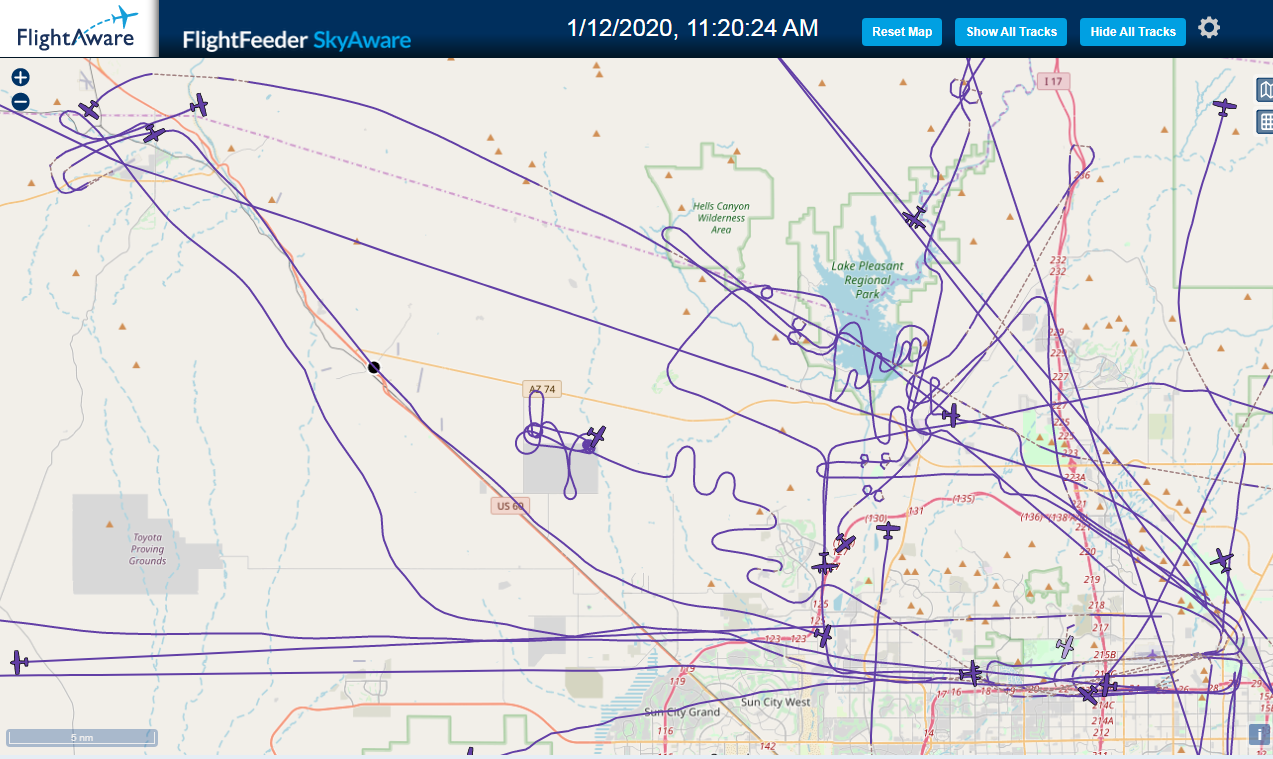
Task: Select the black dot aircraft on AZ 74
Action: click(374, 367)
